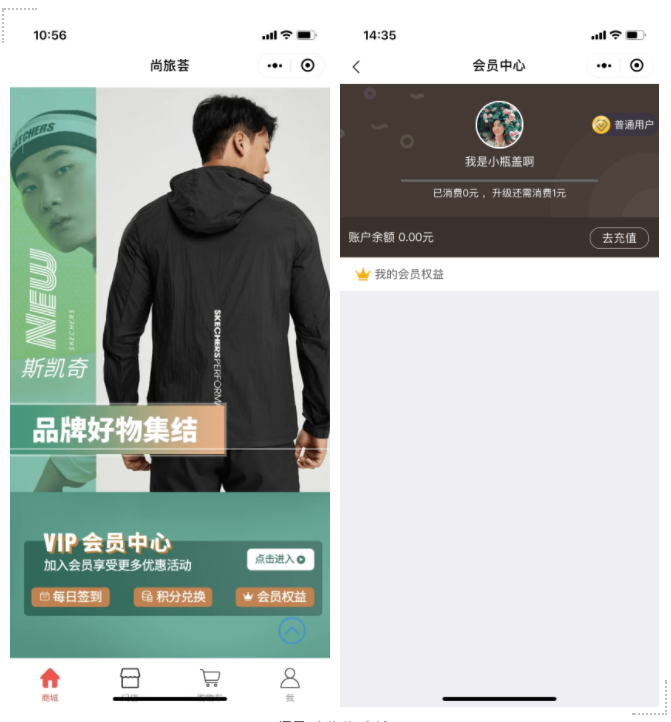View 会员权益 from the VIP banner
This screenshot has height=722, width=671.
275,597
